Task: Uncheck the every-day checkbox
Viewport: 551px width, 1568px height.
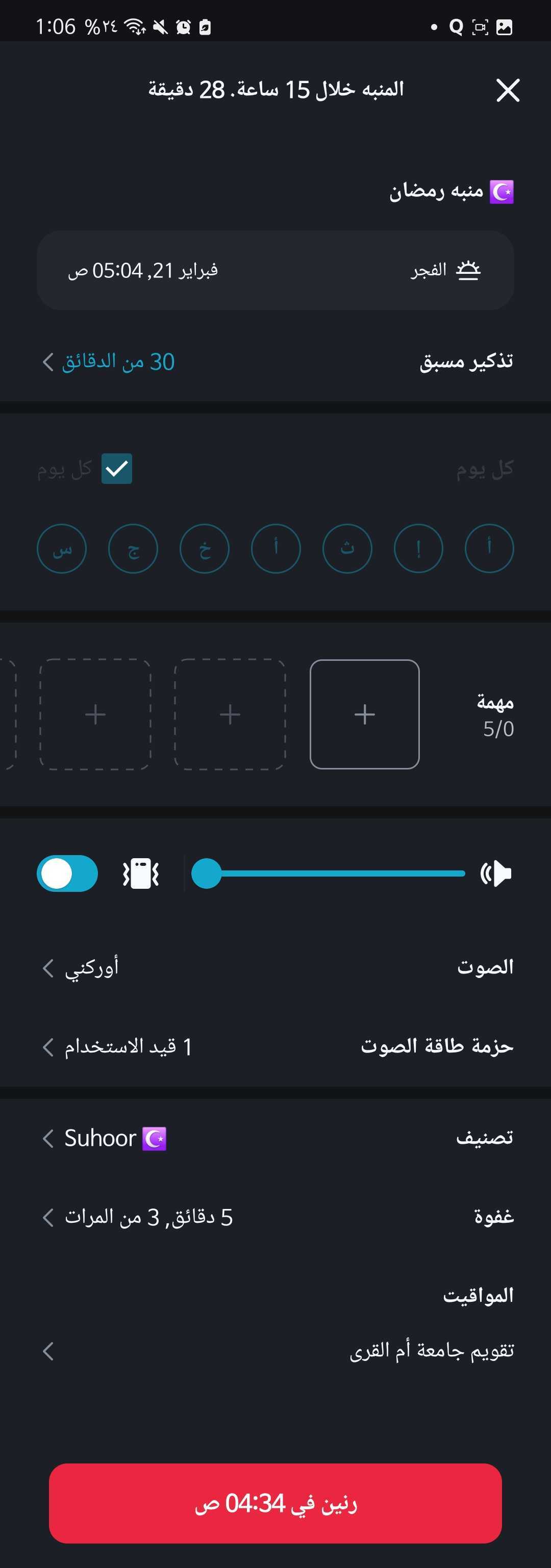Action: click(117, 469)
